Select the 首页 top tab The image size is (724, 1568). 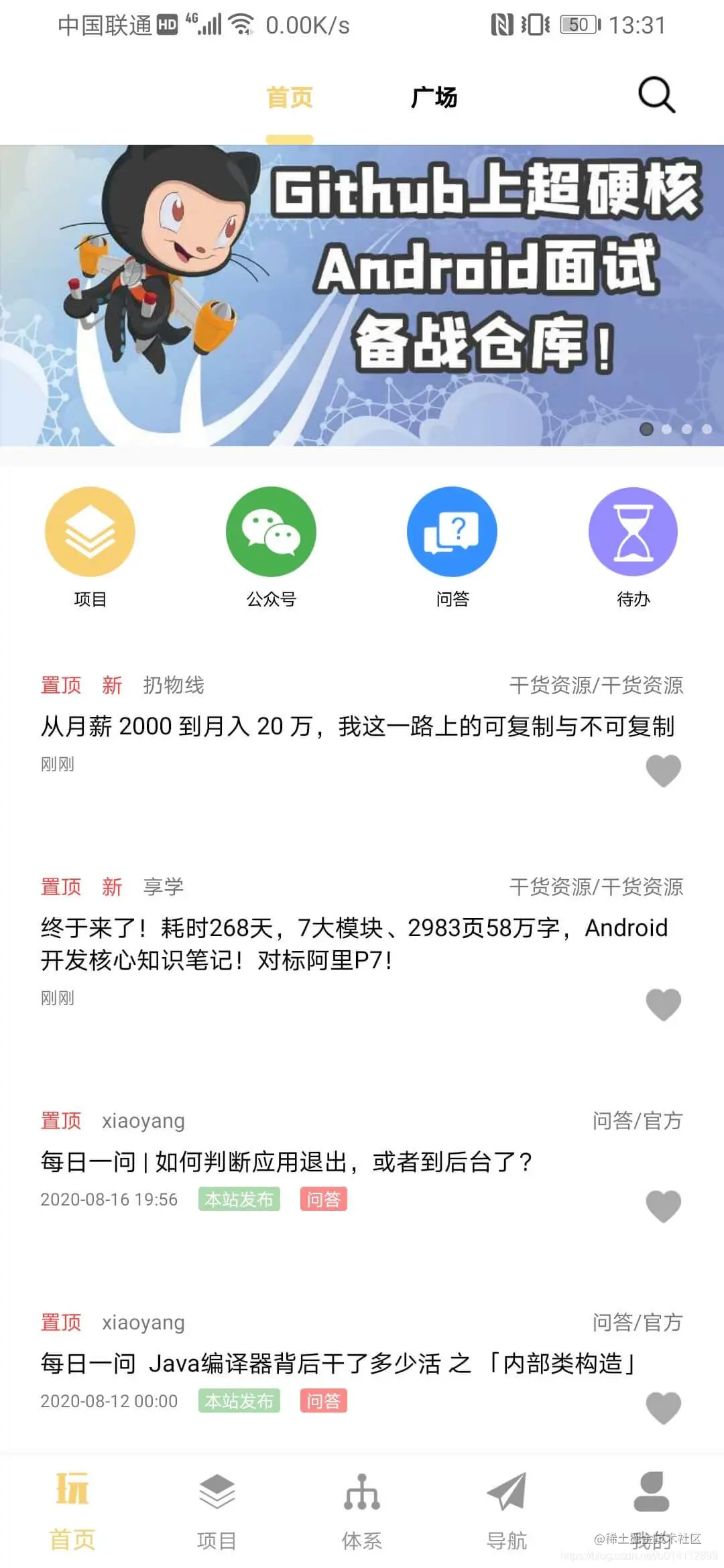point(290,98)
